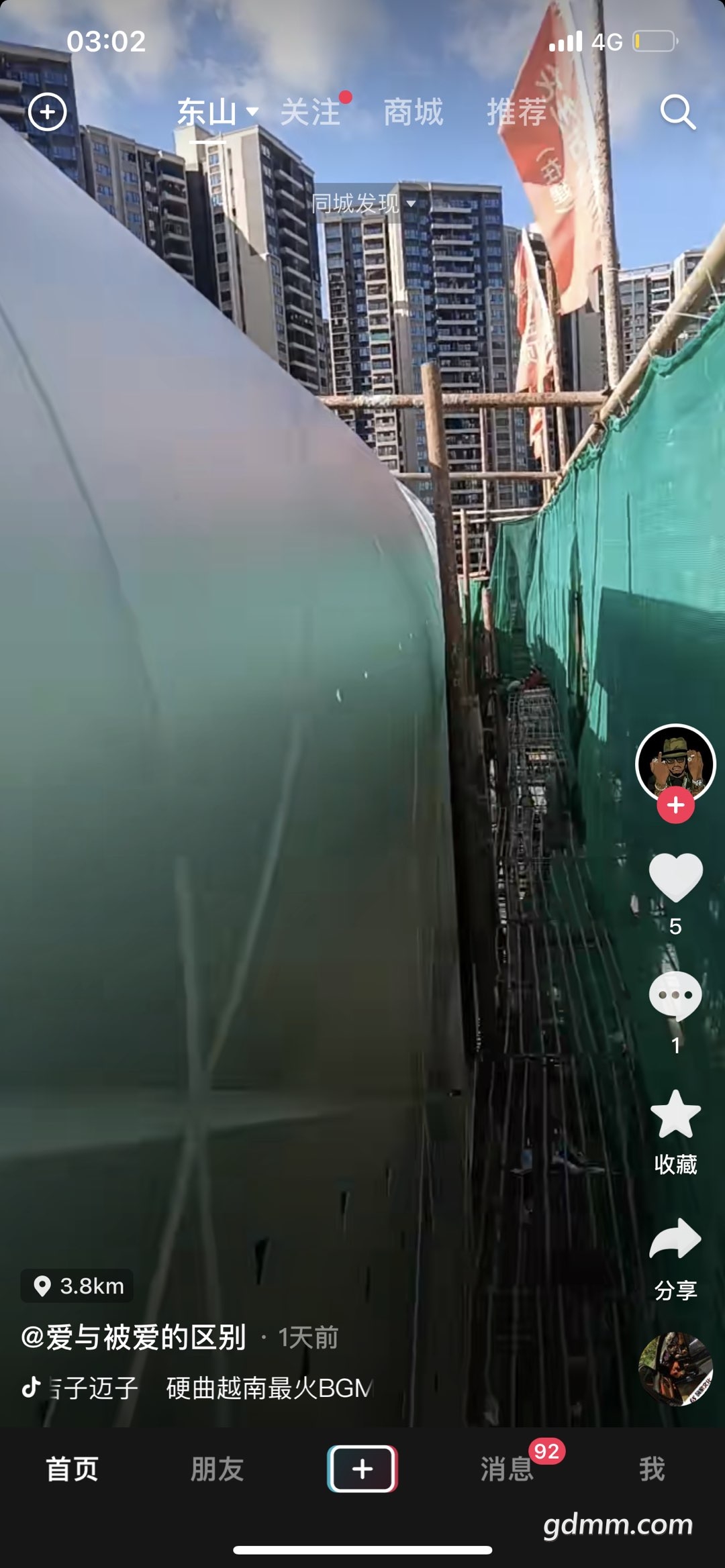The width and height of the screenshot is (725, 1568).
Task: Expand the 东山 city dropdown
Action: pyautogui.click(x=217, y=112)
